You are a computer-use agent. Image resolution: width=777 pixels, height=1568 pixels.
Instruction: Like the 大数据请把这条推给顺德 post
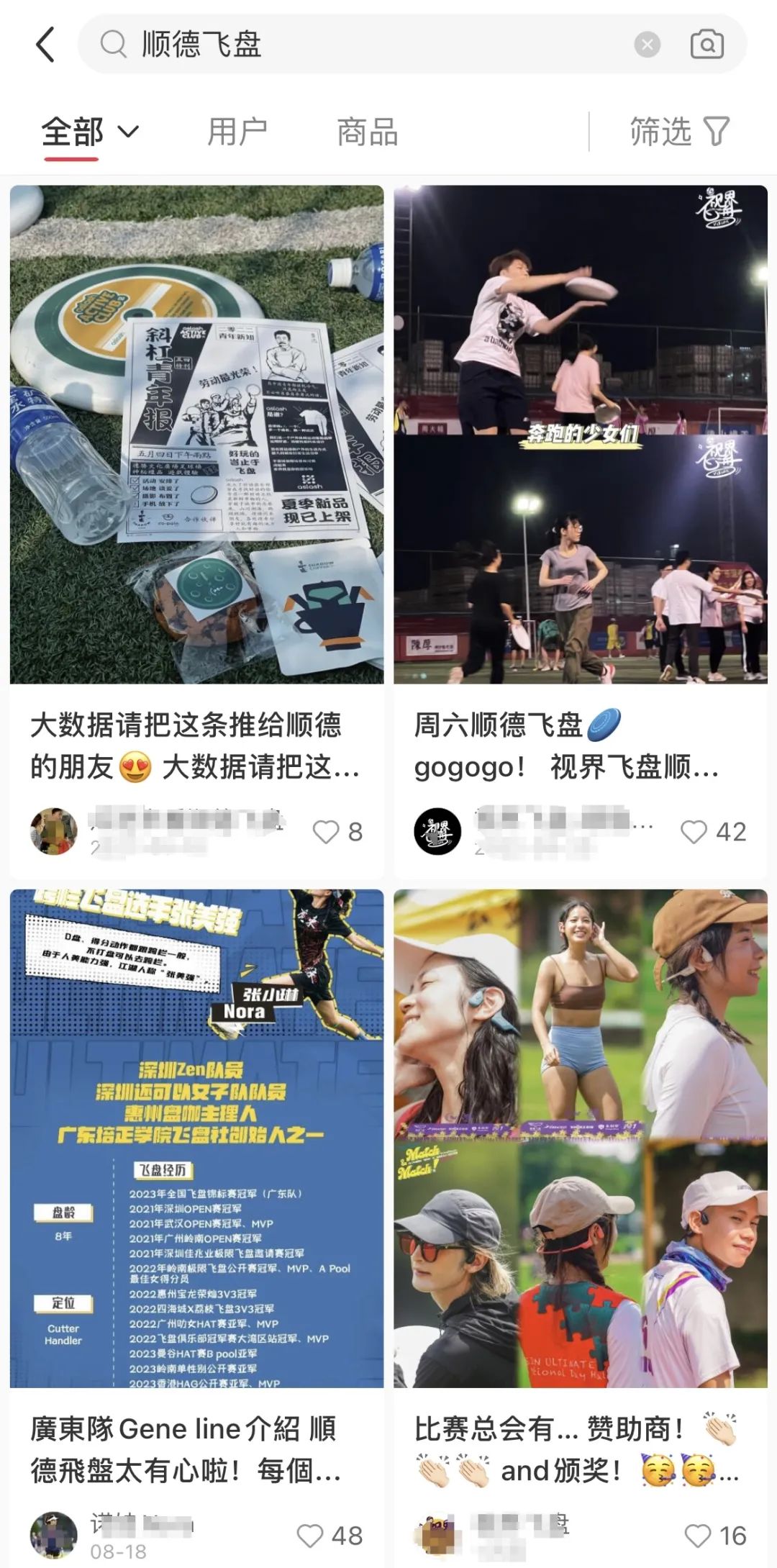(337, 832)
